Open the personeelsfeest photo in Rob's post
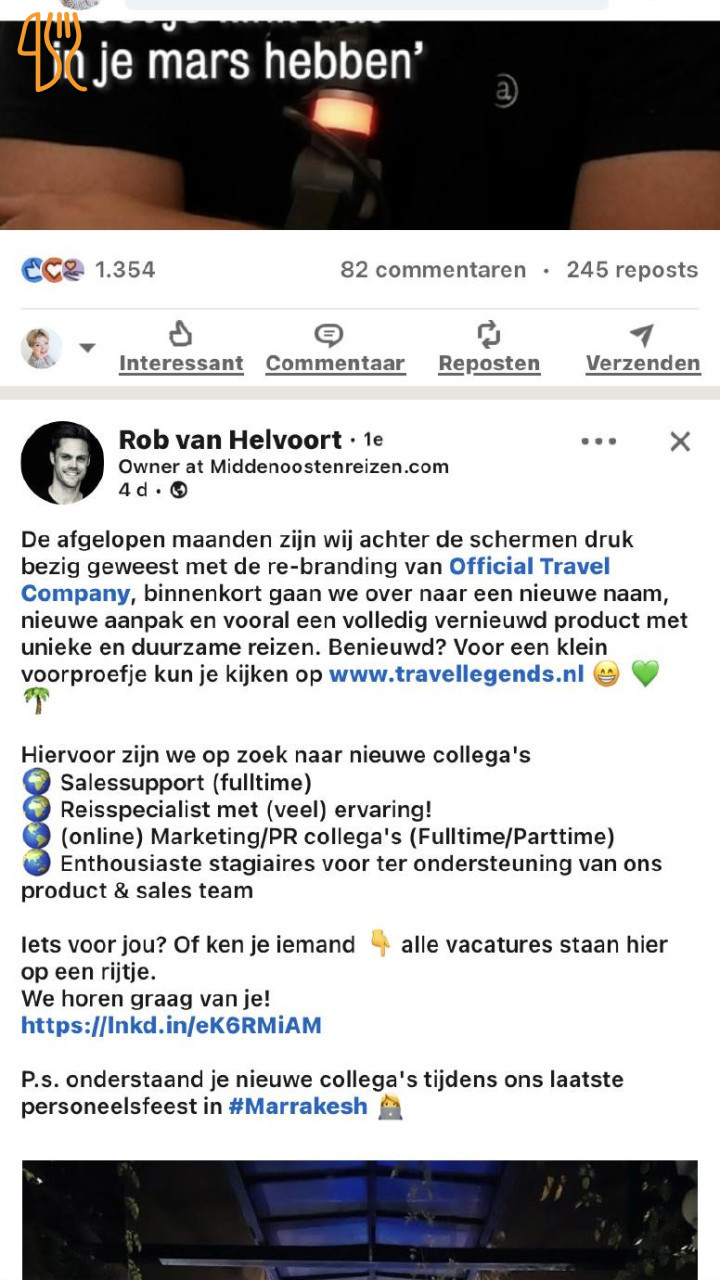 [x=360, y=1220]
